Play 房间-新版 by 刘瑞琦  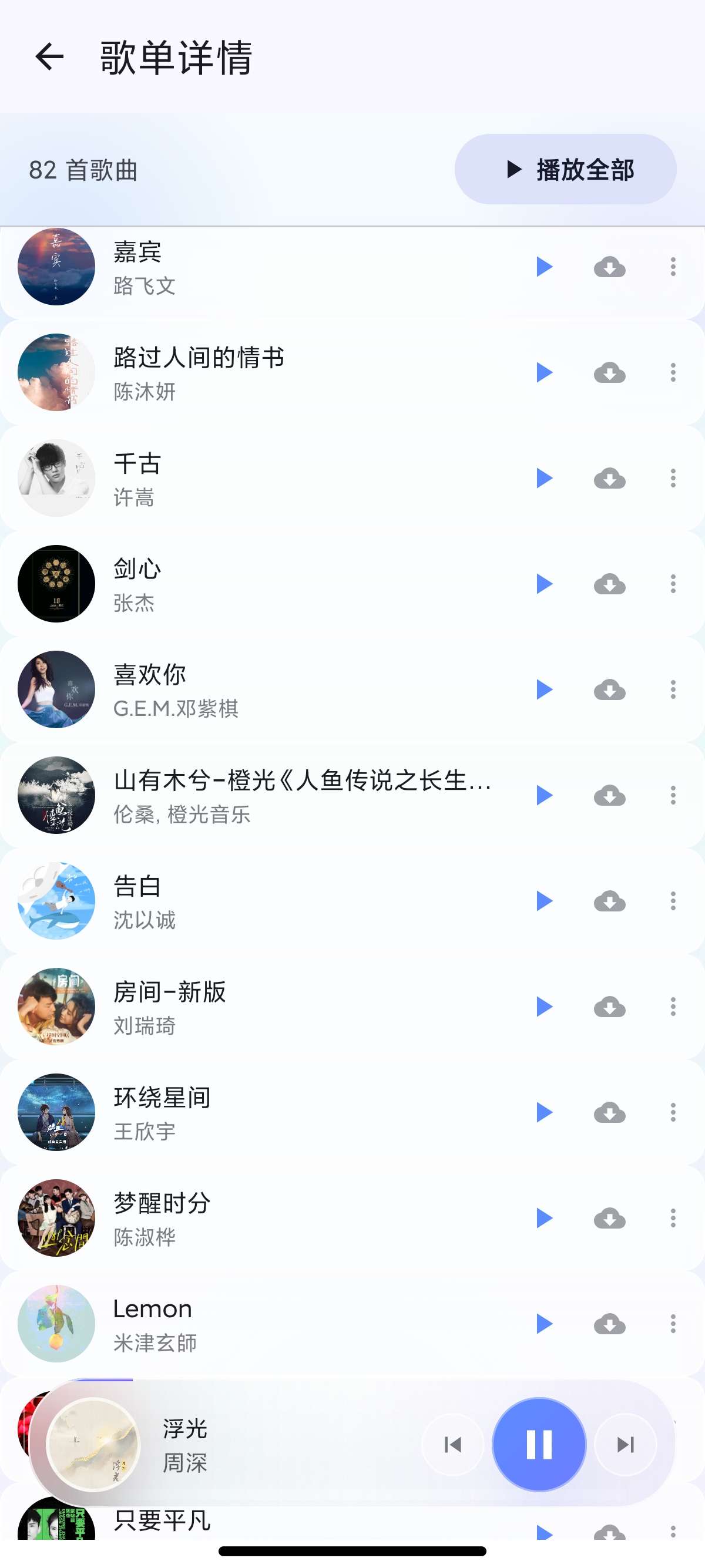544,1007
